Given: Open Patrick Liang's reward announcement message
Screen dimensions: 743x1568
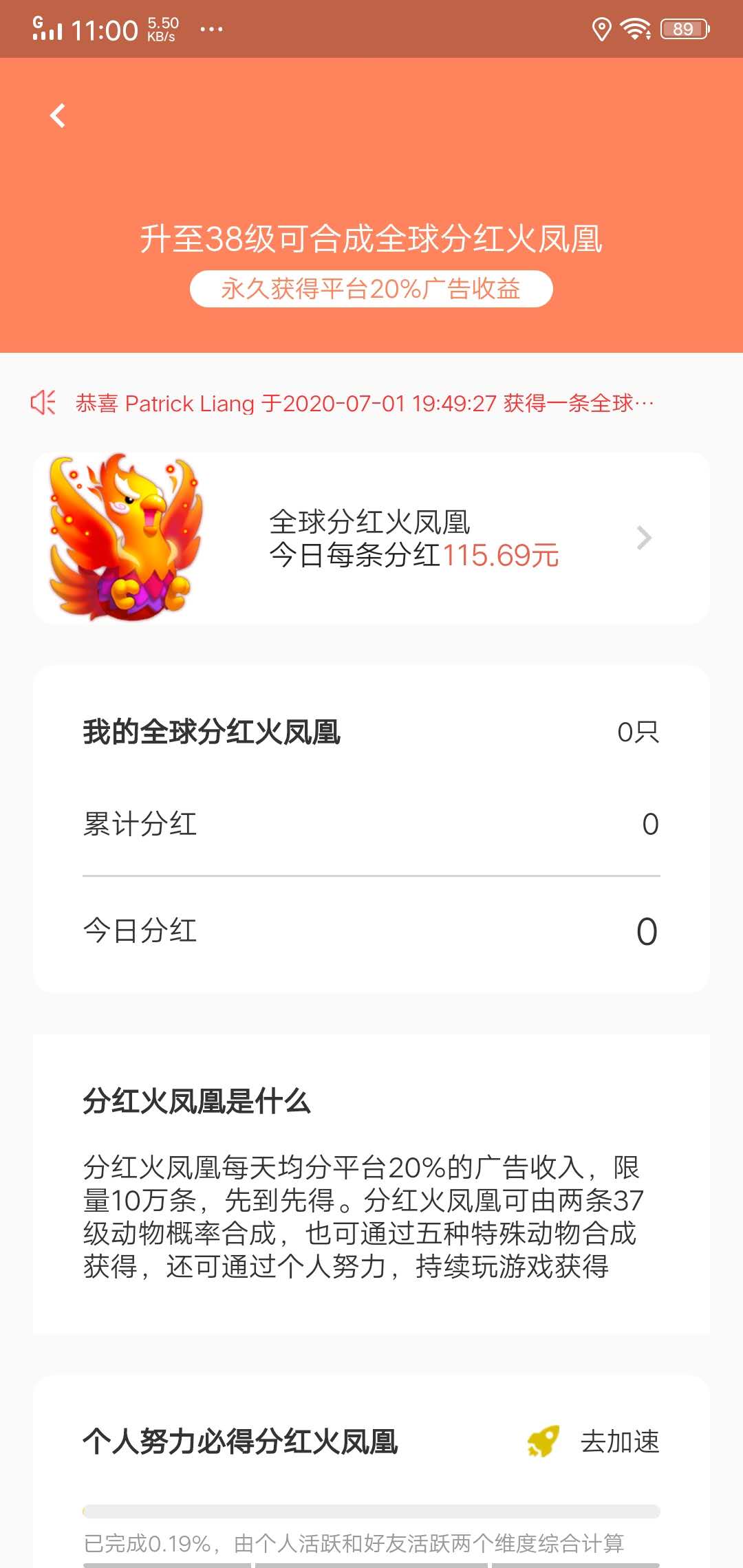Looking at the screenshot, I should (x=365, y=404).
